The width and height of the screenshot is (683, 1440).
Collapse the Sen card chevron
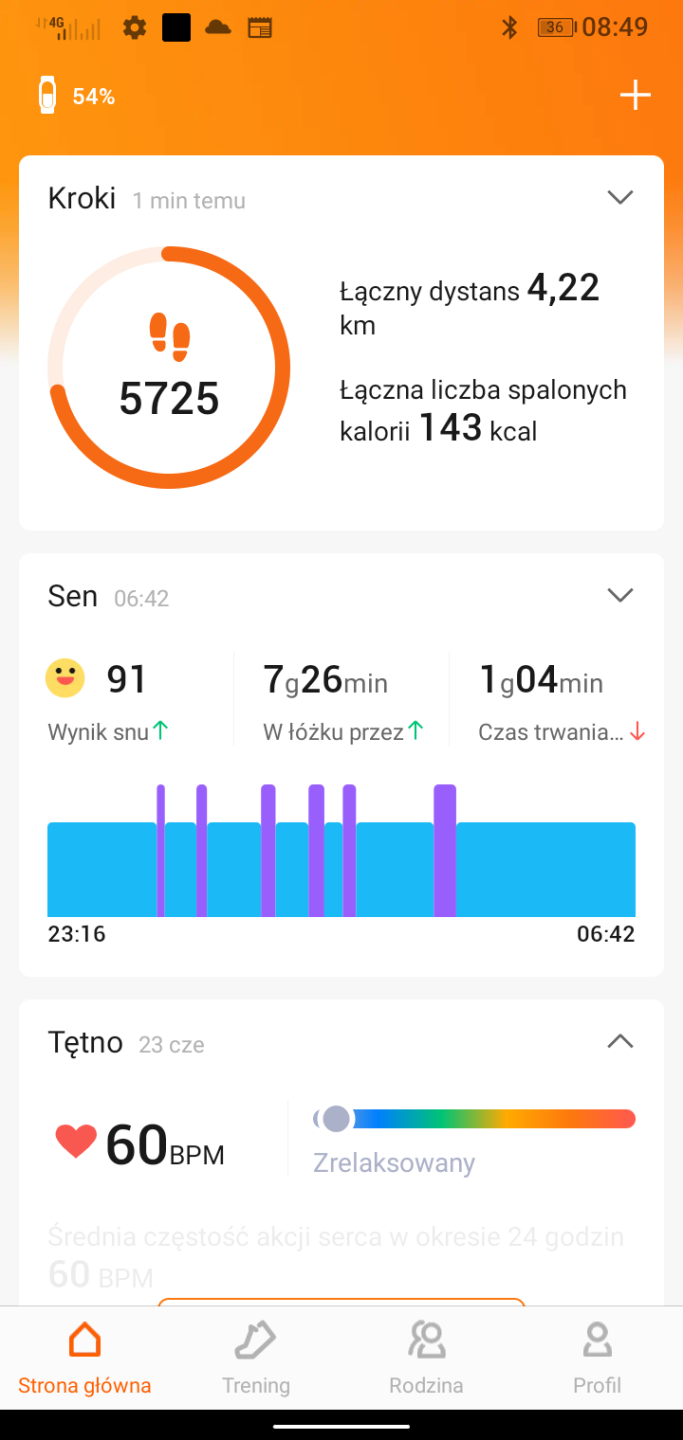point(620,595)
